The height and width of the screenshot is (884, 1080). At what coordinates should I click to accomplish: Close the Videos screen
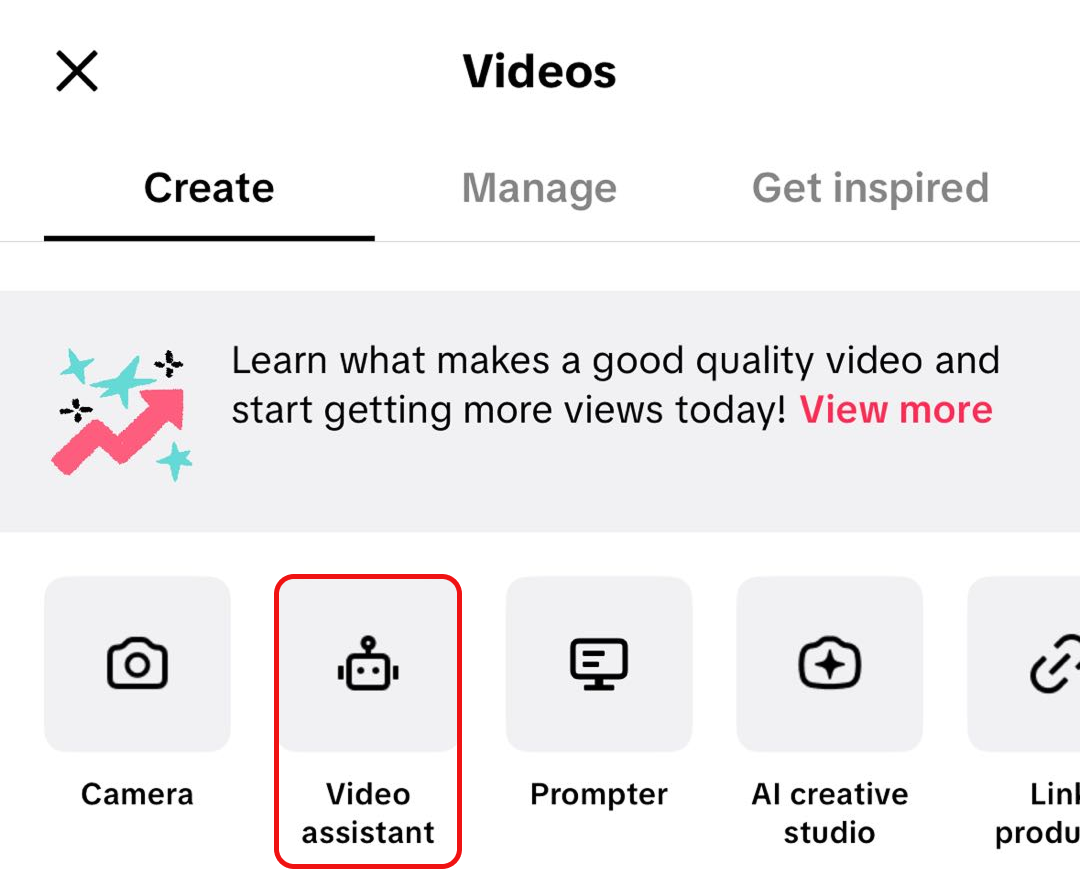tap(77, 72)
